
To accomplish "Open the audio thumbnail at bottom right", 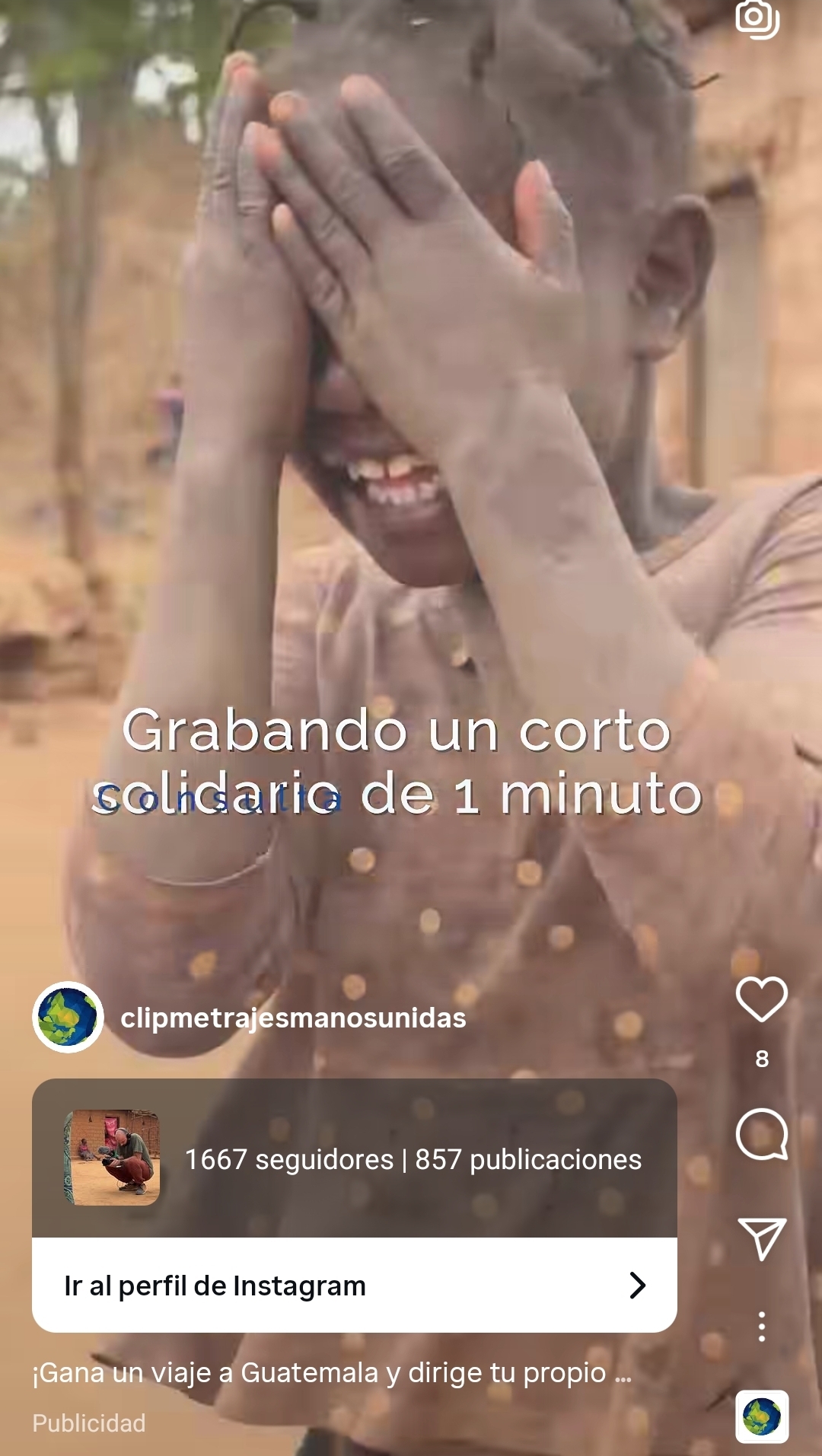I will point(761,1416).
